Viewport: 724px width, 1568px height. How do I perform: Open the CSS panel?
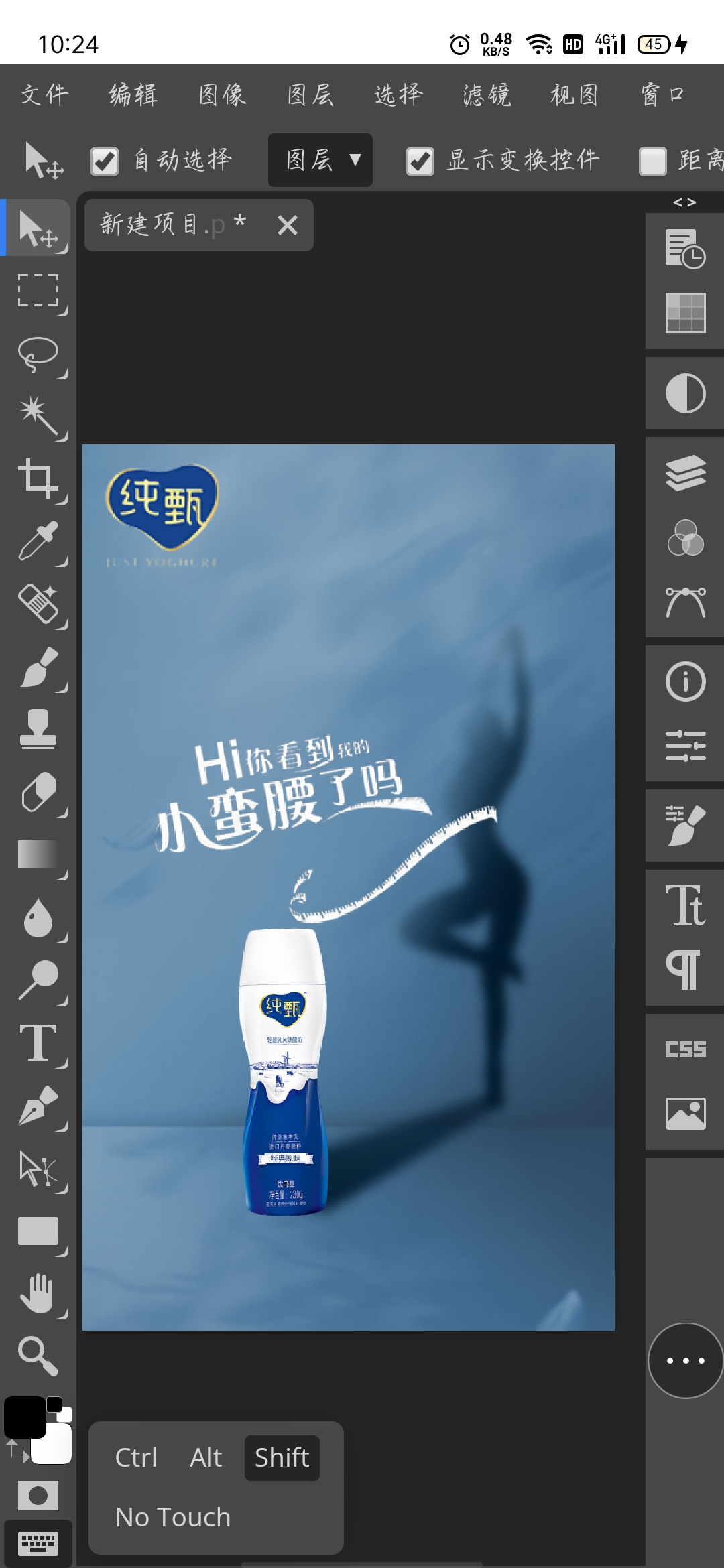(685, 1049)
